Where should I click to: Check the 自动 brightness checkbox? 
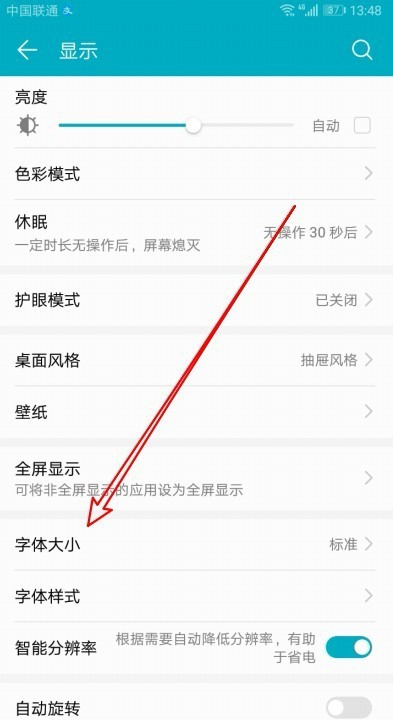362,125
